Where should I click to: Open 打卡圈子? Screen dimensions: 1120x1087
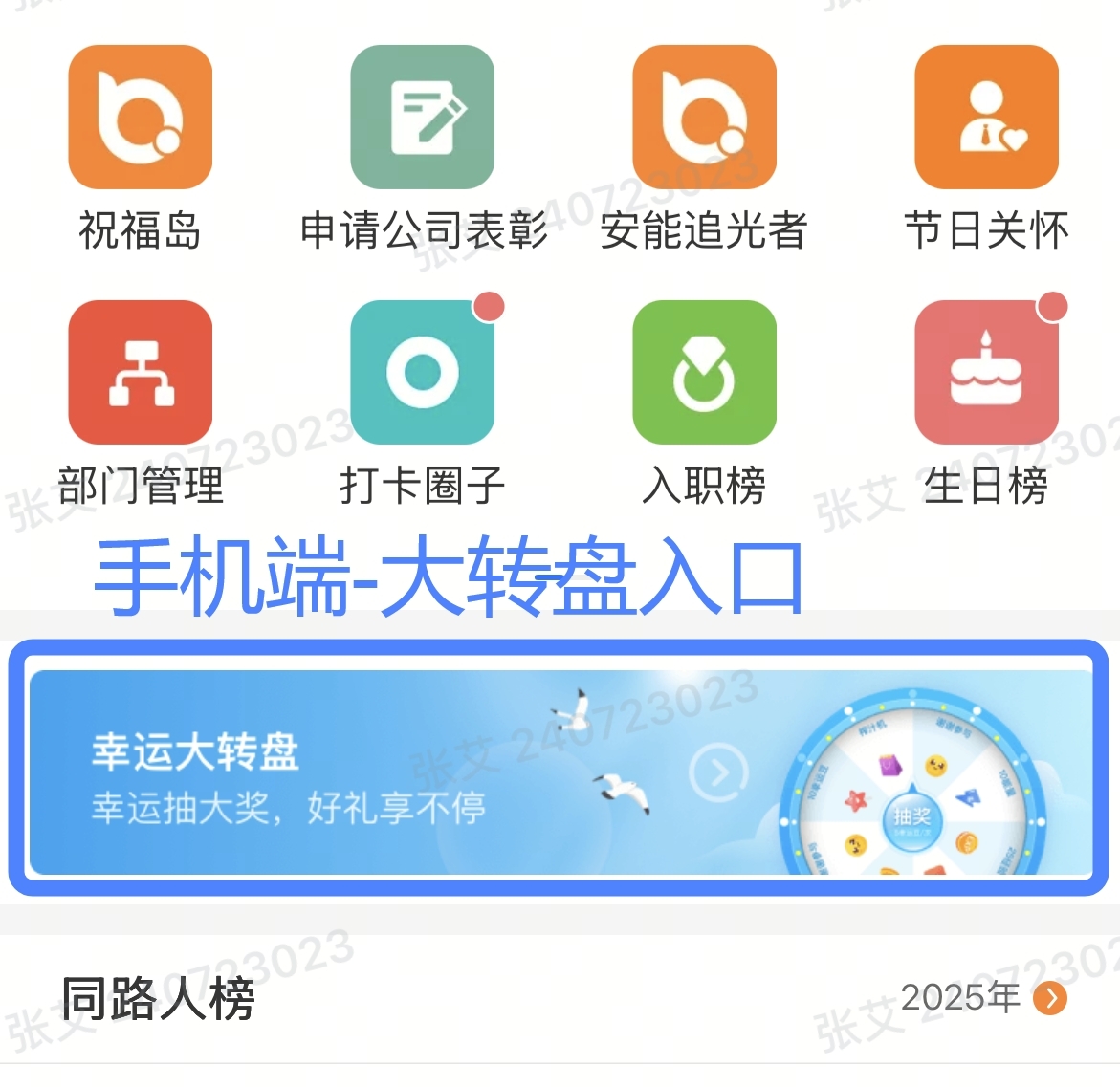422,372
